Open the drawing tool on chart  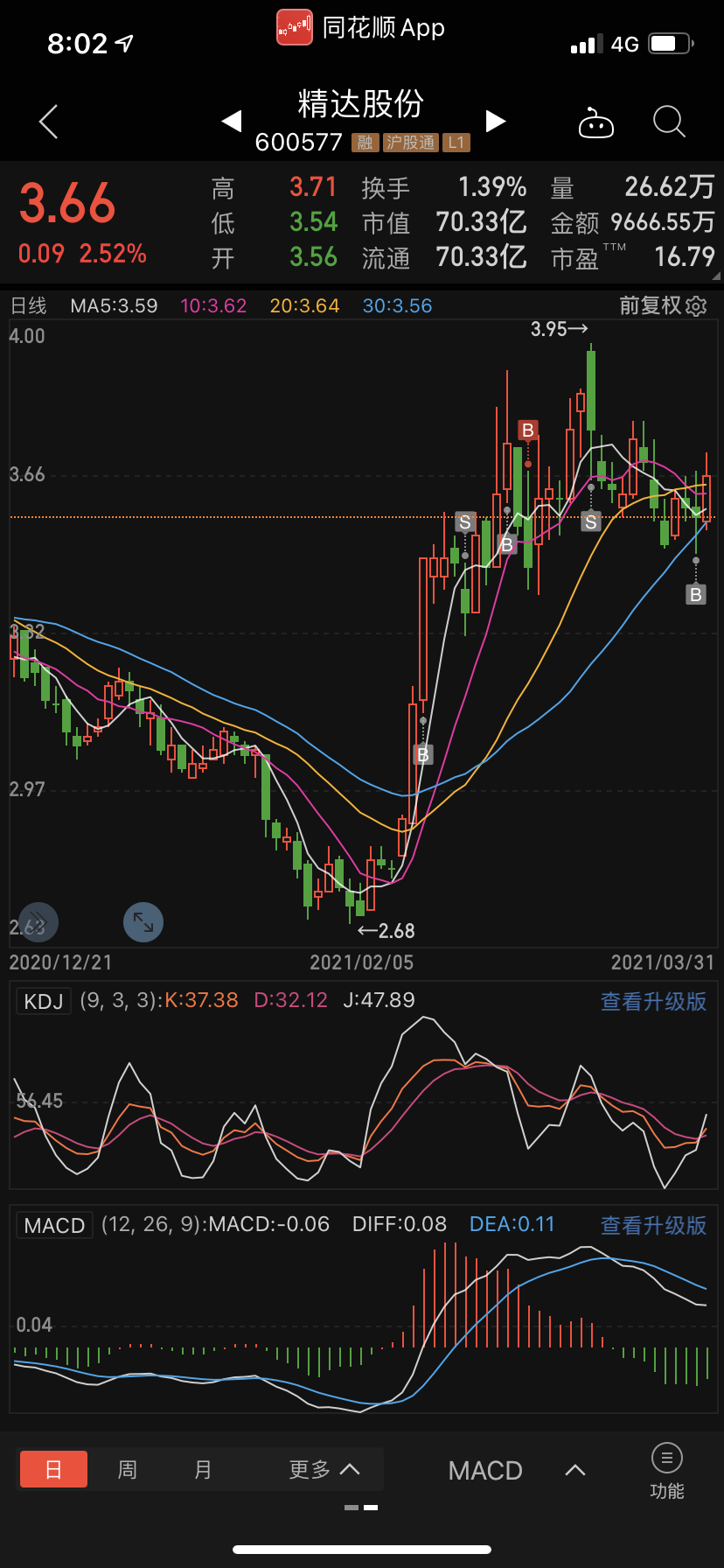[x=38, y=922]
